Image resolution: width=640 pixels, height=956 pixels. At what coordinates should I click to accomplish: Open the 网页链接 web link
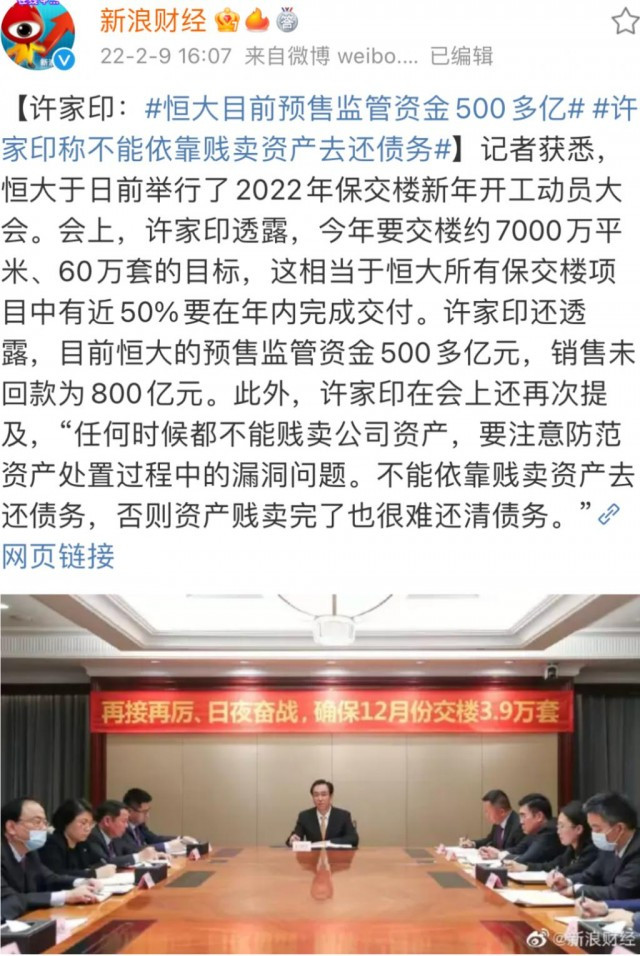coord(58,556)
